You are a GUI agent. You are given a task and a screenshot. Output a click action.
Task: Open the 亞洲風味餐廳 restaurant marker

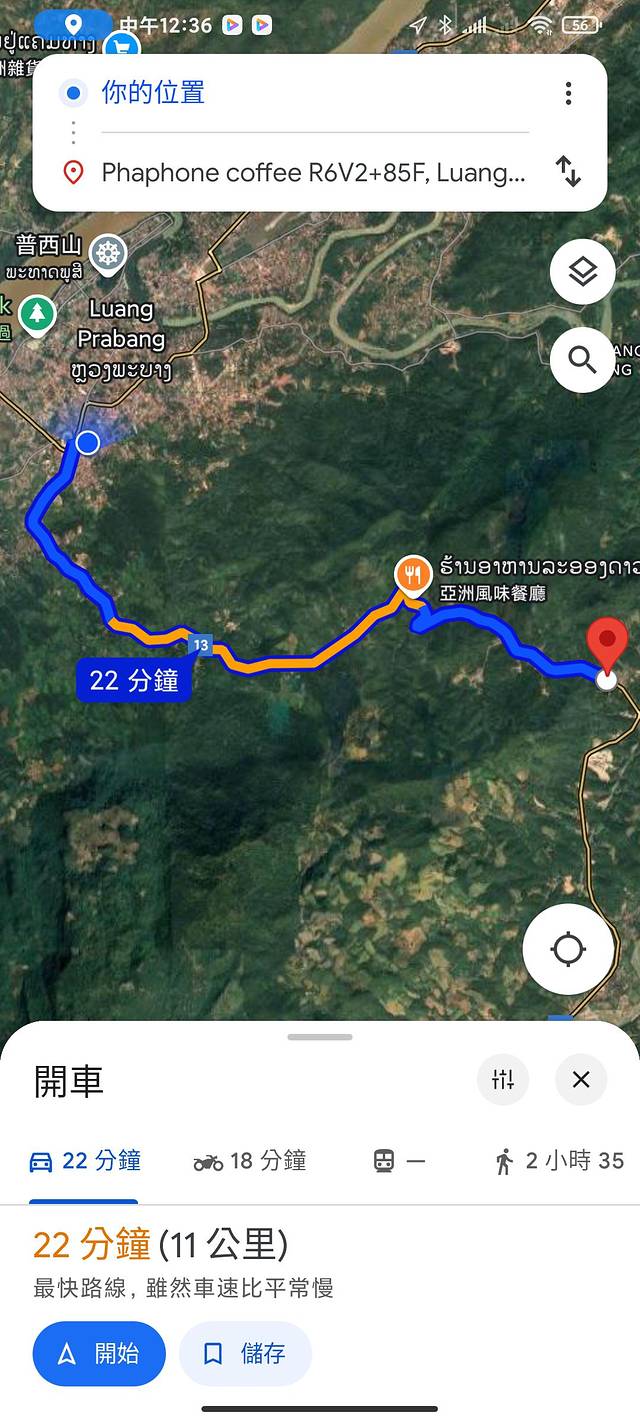tap(413, 574)
